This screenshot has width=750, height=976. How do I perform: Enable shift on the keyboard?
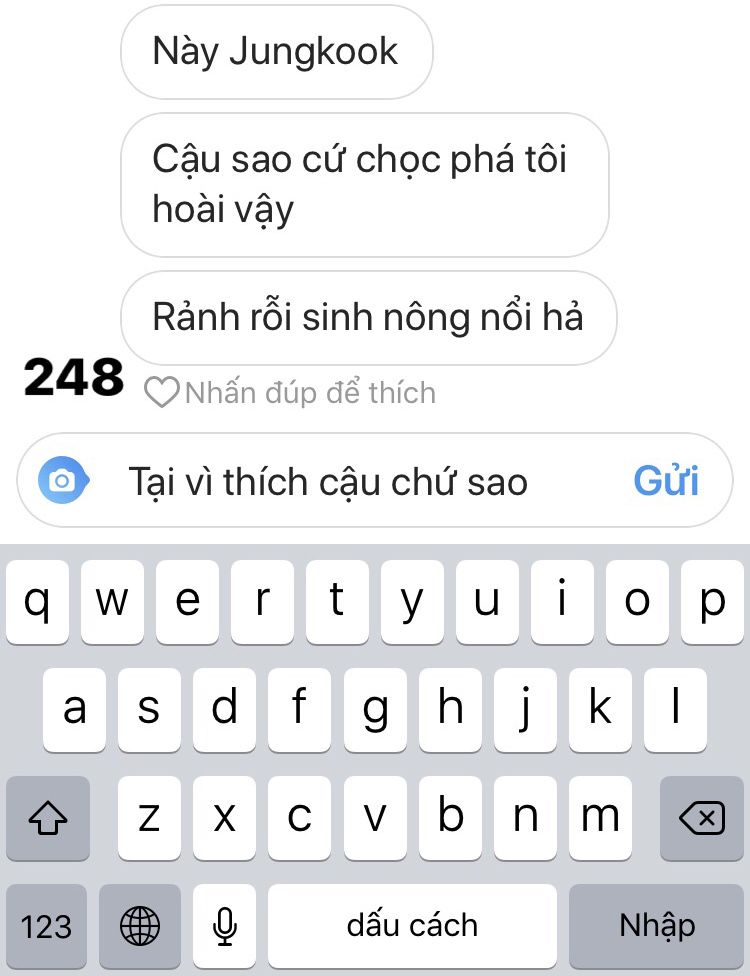pos(47,819)
